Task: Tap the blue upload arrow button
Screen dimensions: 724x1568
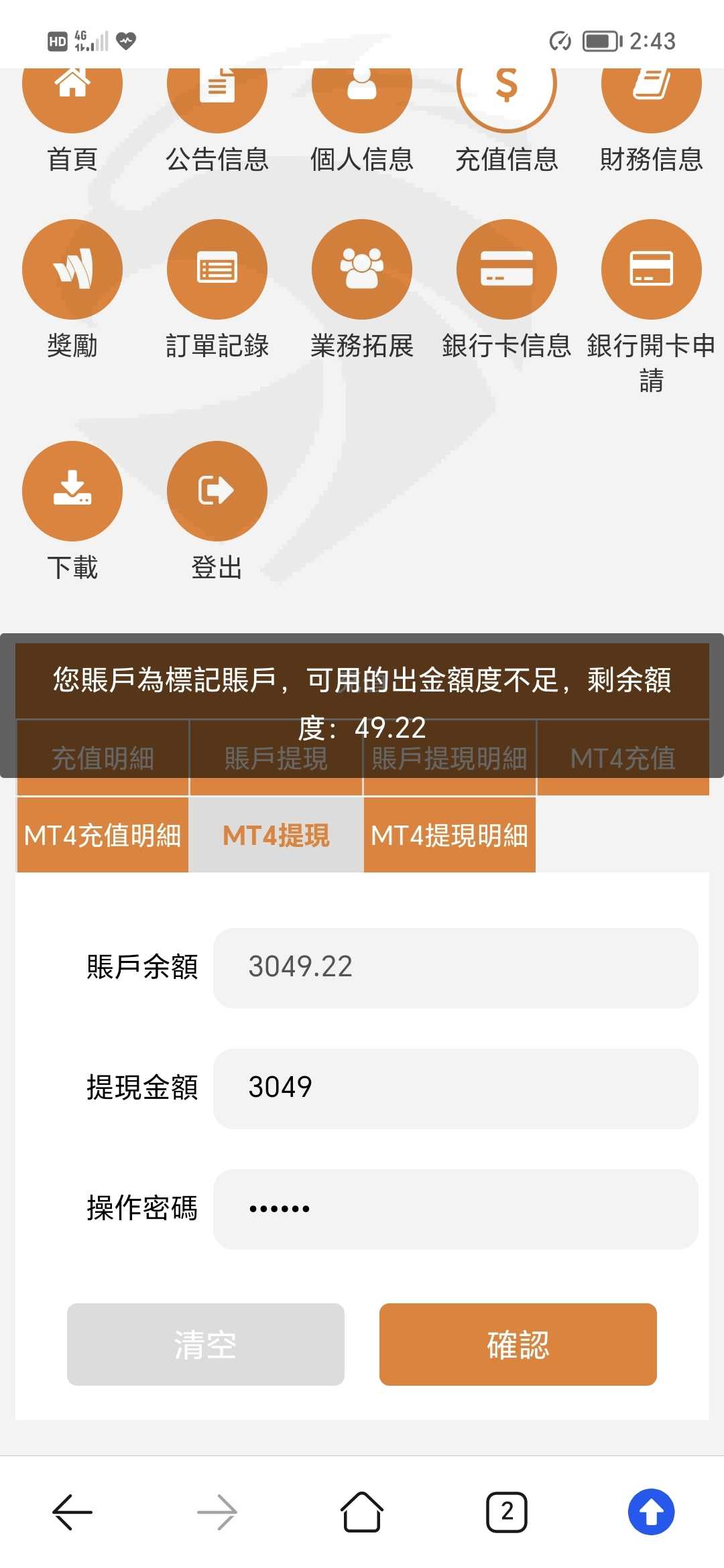Action: [651, 1512]
